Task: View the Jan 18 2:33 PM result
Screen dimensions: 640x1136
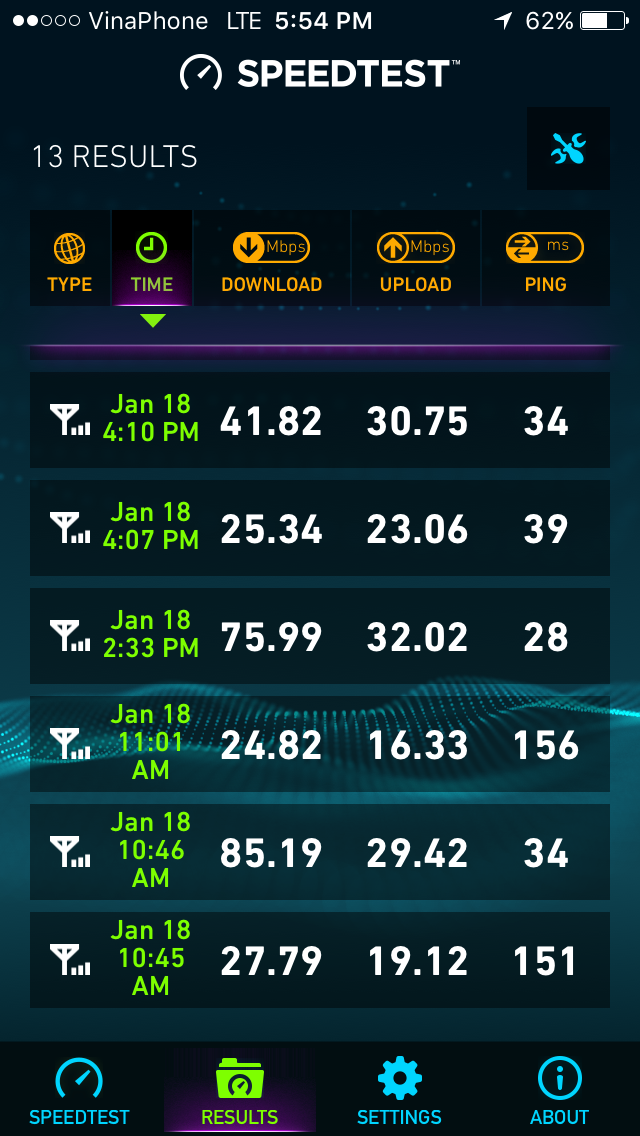Action: 320,636
